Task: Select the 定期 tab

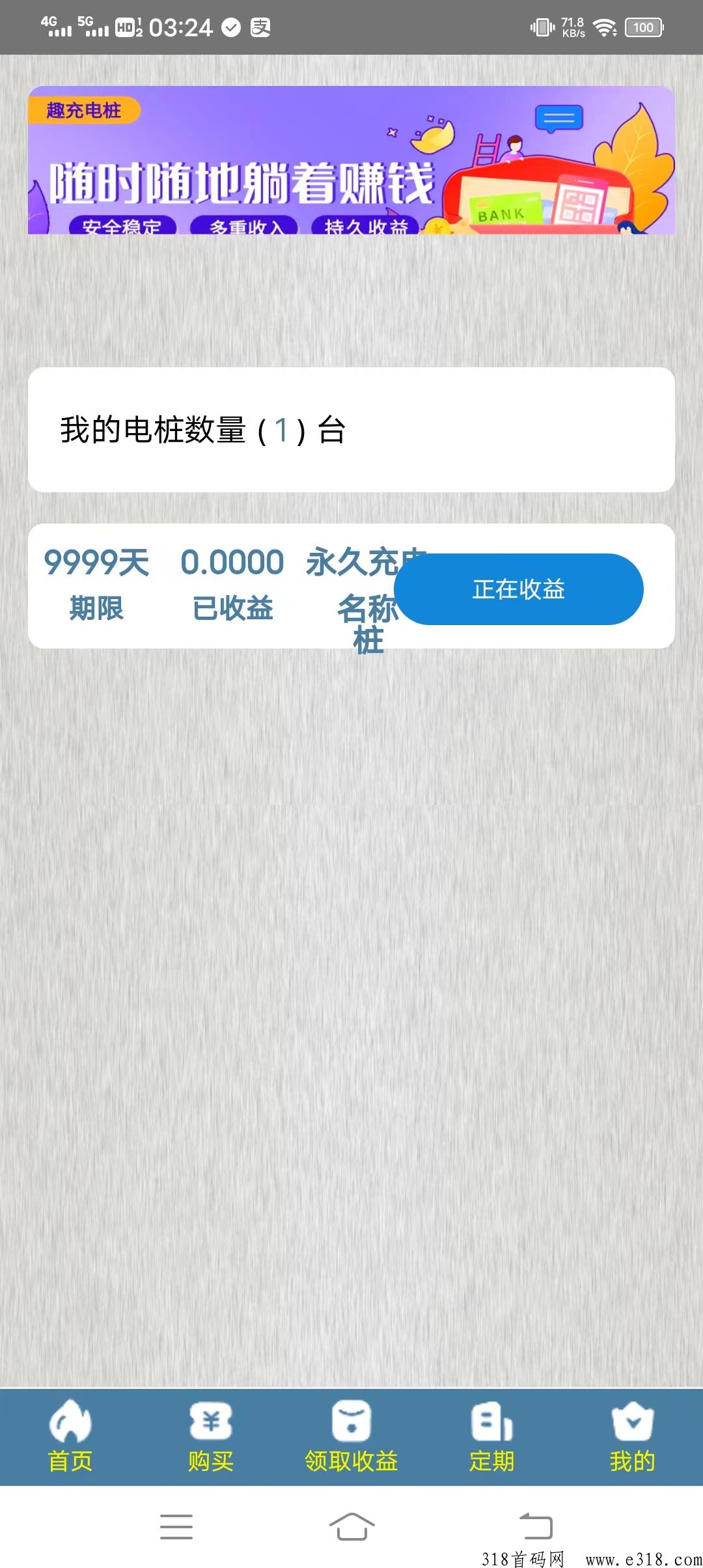Action: [x=492, y=1436]
